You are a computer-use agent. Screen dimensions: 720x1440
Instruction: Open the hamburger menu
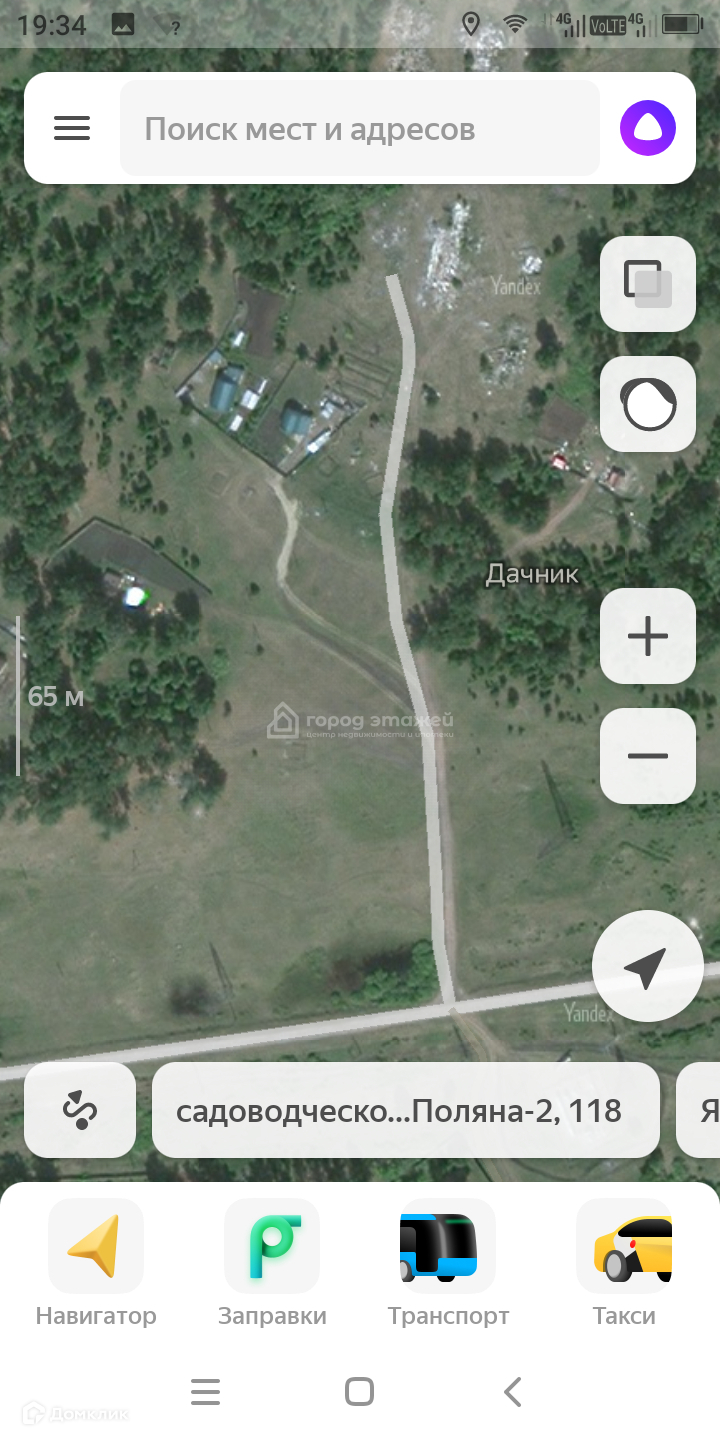click(72, 128)
